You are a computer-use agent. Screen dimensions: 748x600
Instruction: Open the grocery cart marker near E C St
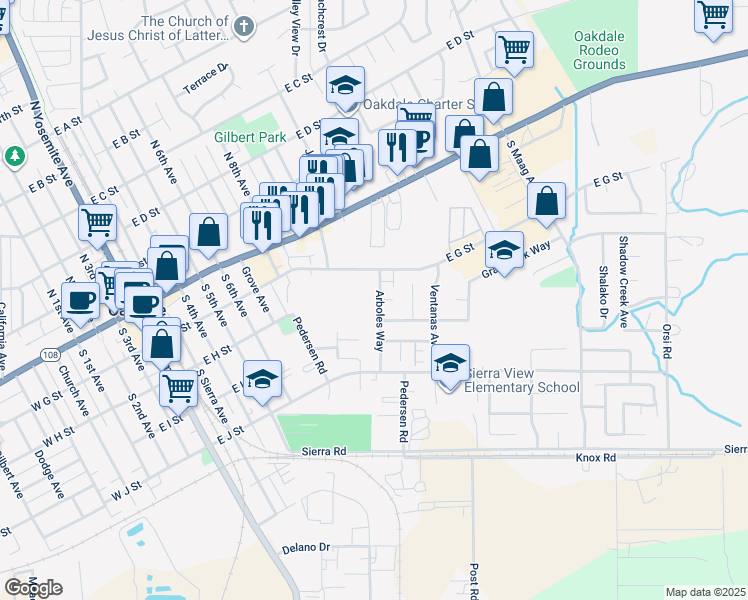(97, 223)
